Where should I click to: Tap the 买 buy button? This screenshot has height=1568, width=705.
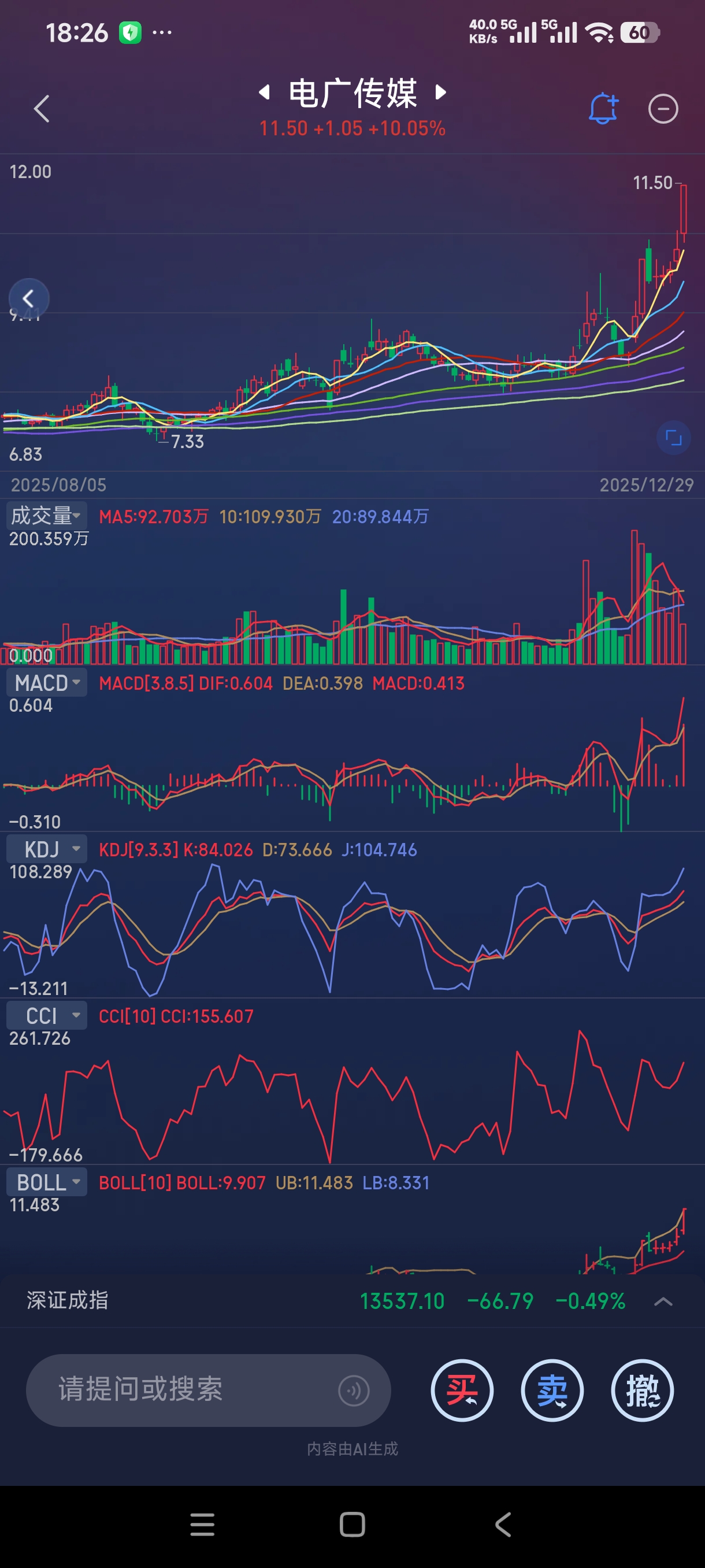(x=462, y=1391)
